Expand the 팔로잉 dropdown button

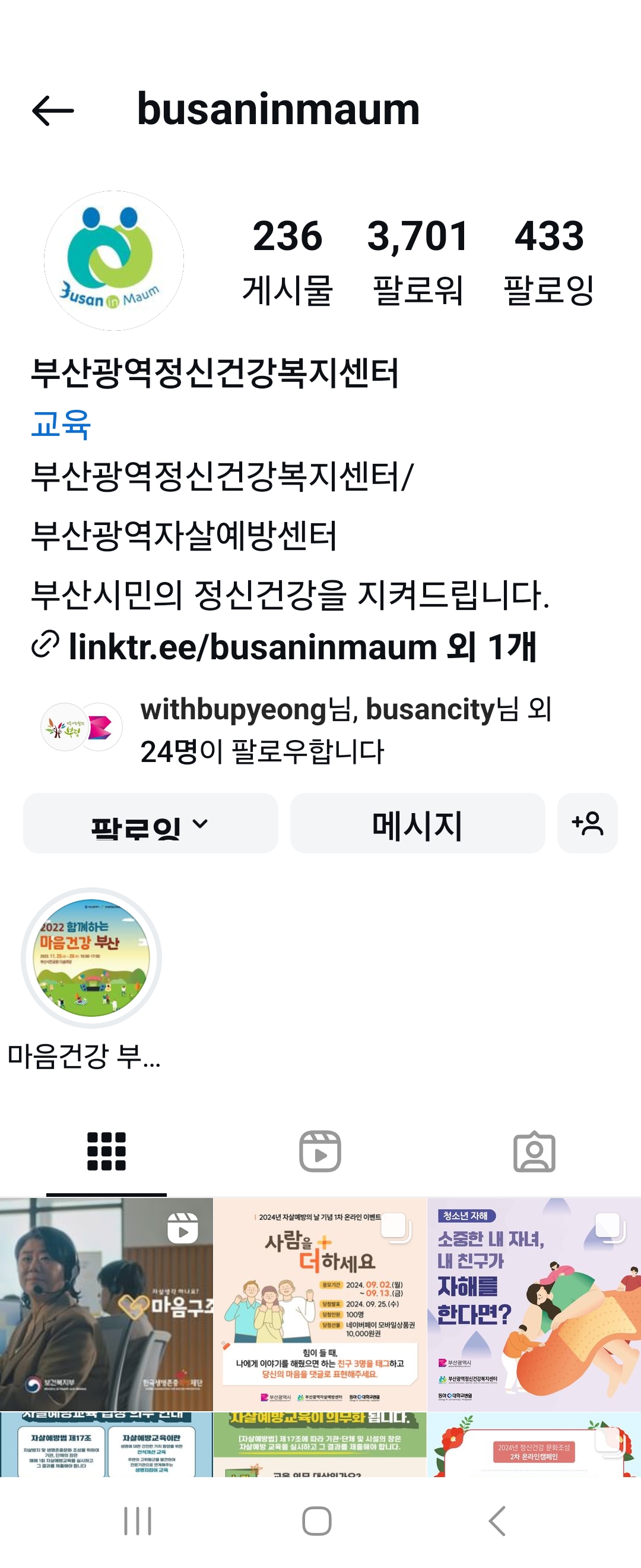point(150,824)
